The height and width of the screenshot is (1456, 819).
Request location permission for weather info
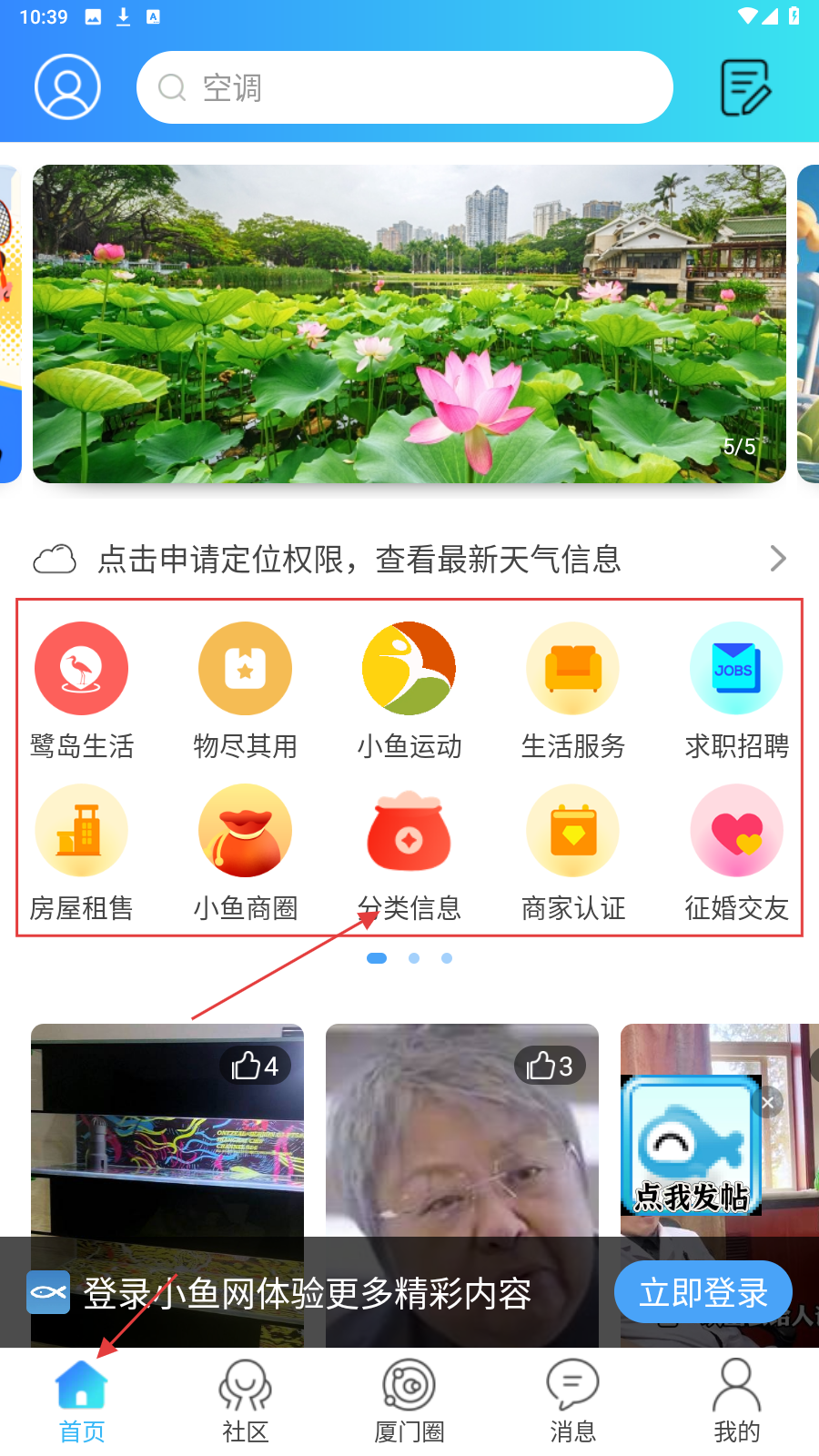click(409, 559)
